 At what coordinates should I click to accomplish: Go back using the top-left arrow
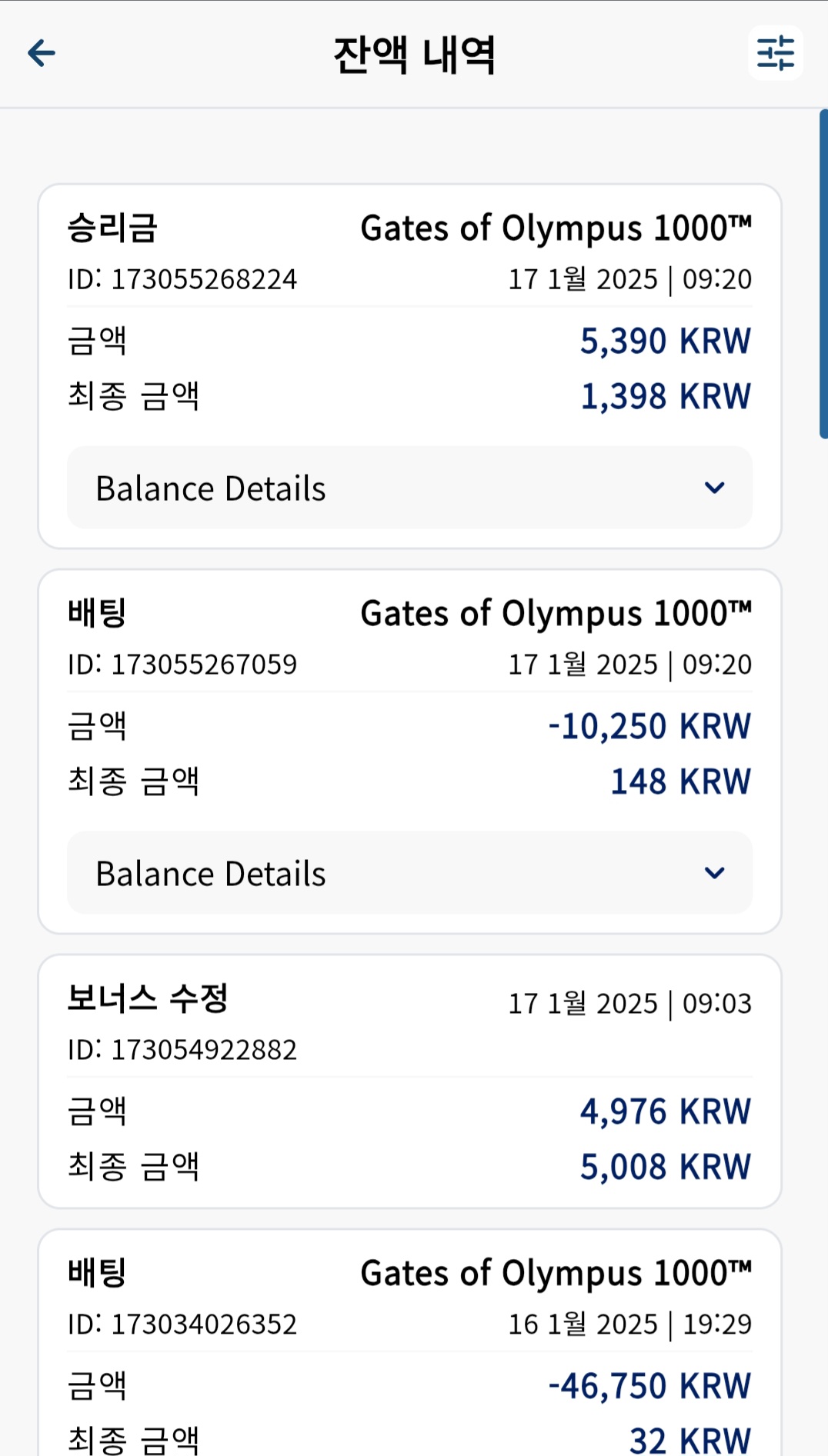click(42, 53)
